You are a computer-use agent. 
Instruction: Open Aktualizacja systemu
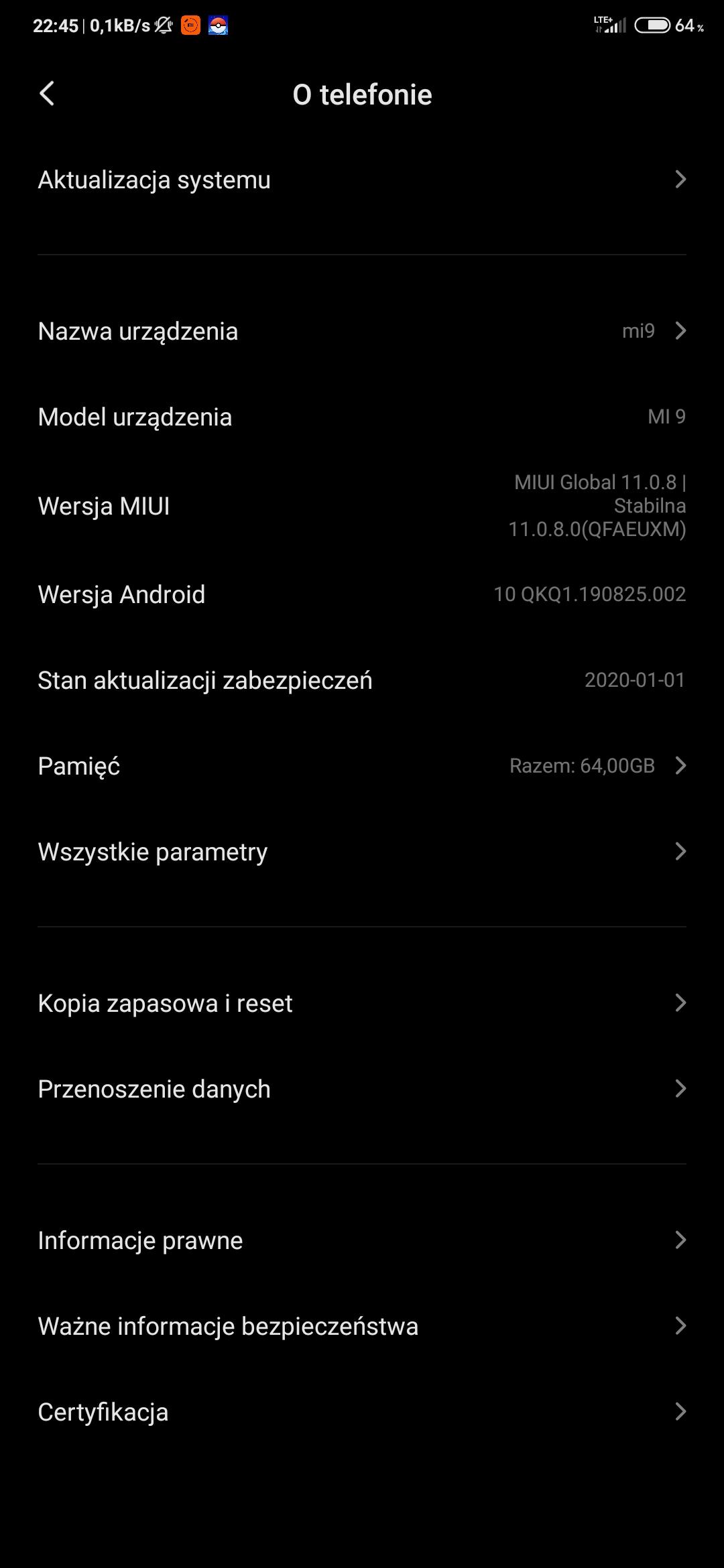(x=362, y=180)
